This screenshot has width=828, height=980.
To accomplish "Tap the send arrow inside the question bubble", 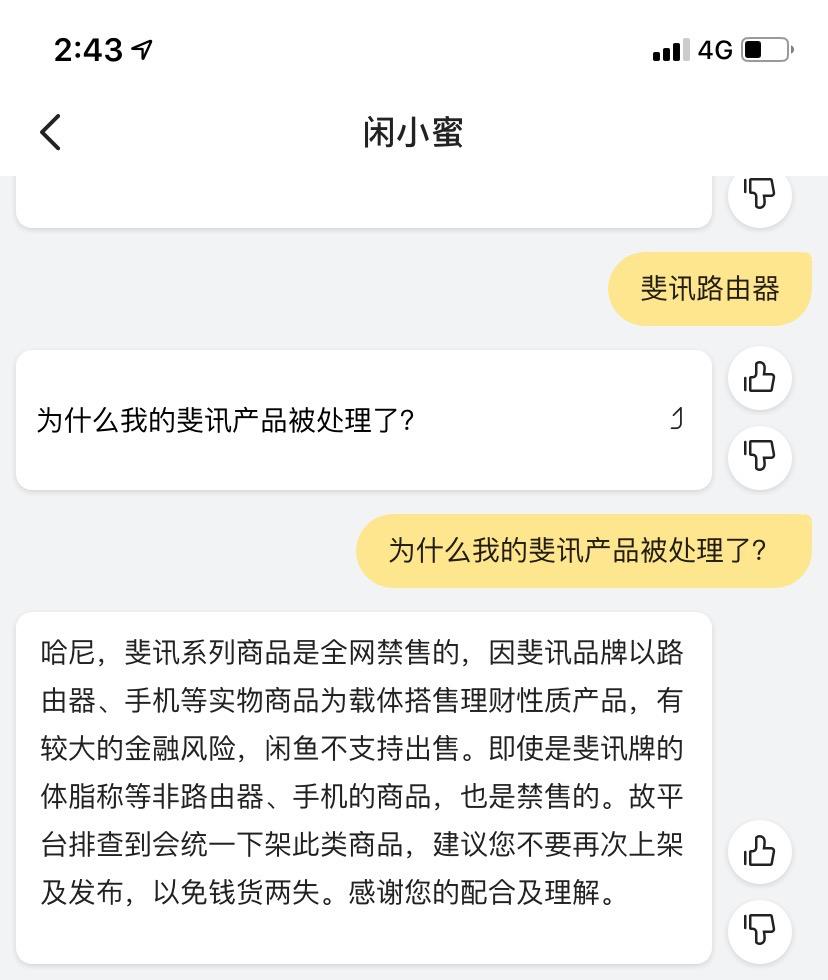I will (679, 420).
